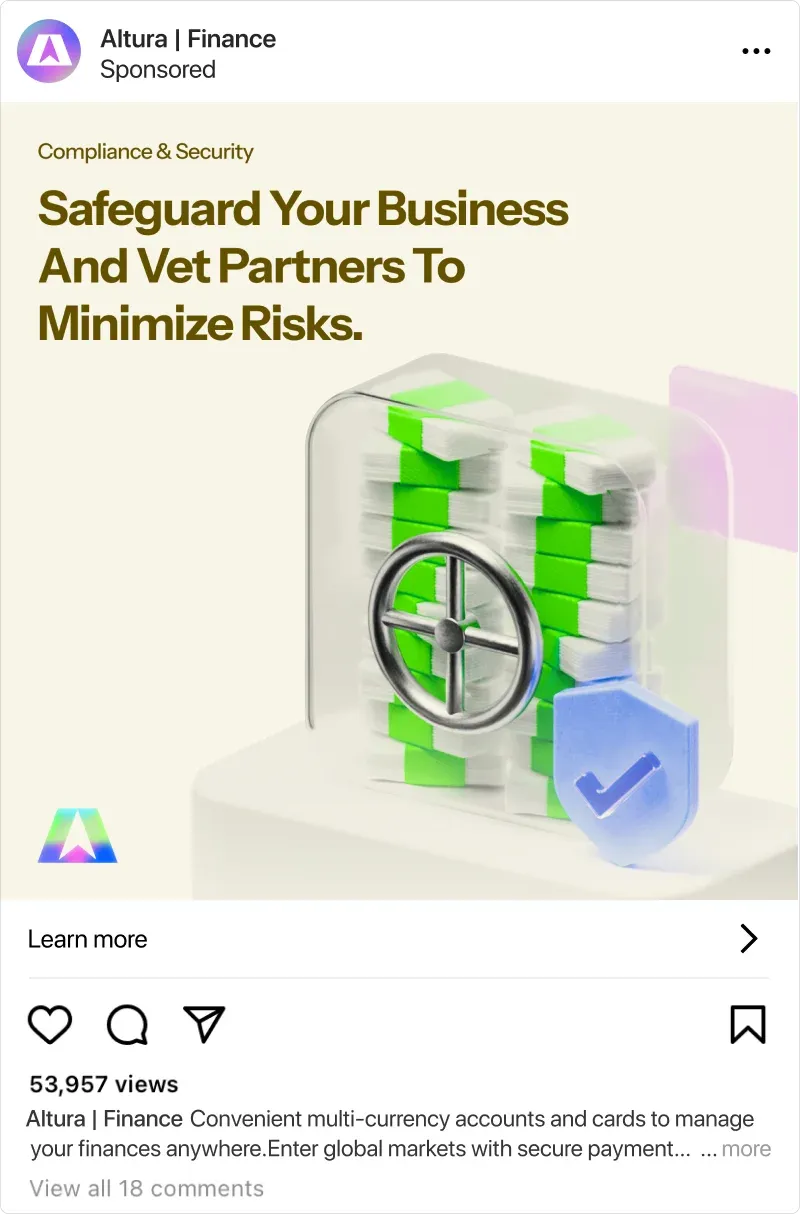
Task: Open the comment bubble icon
Action: pos(127,1025)
